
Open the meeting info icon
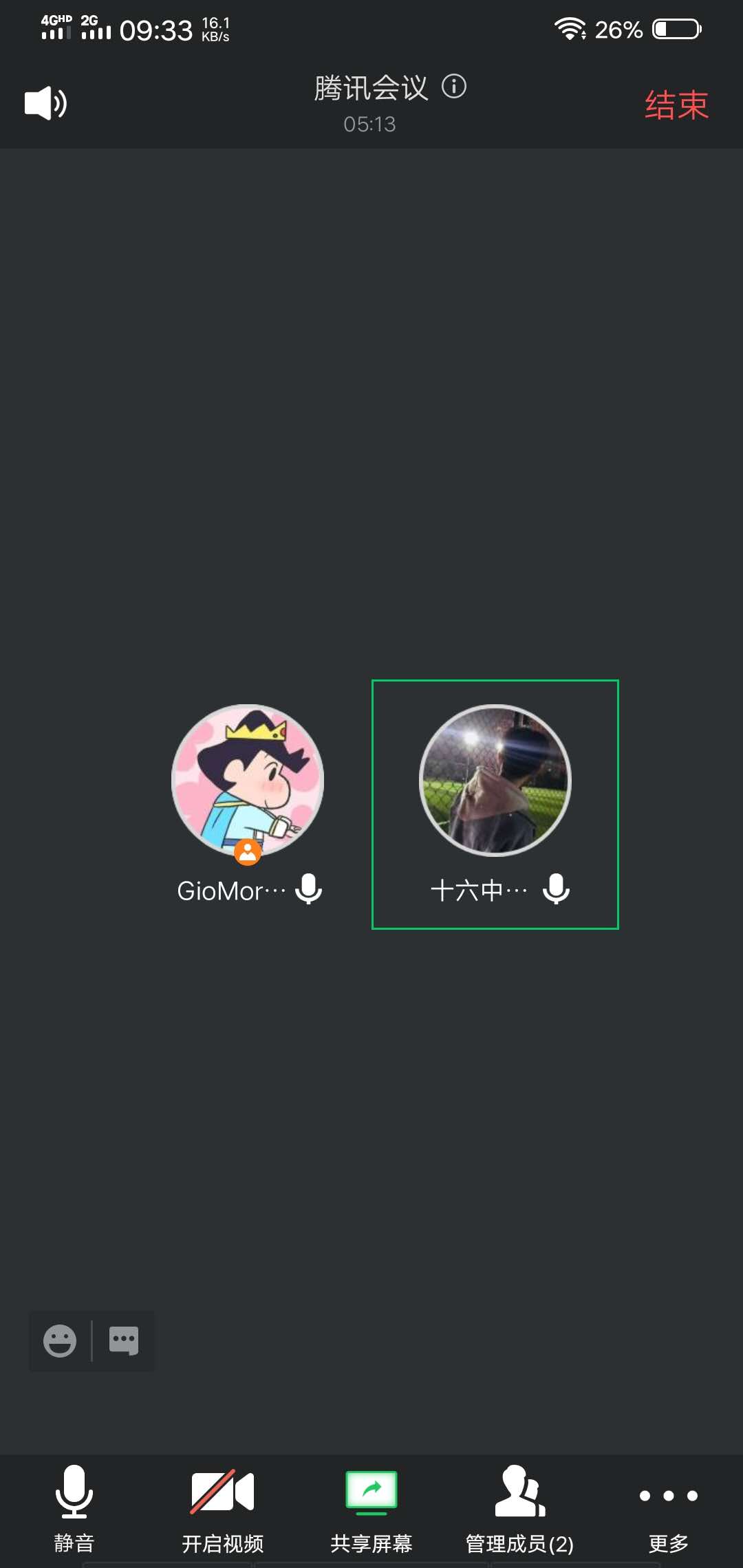click(454, 87)
